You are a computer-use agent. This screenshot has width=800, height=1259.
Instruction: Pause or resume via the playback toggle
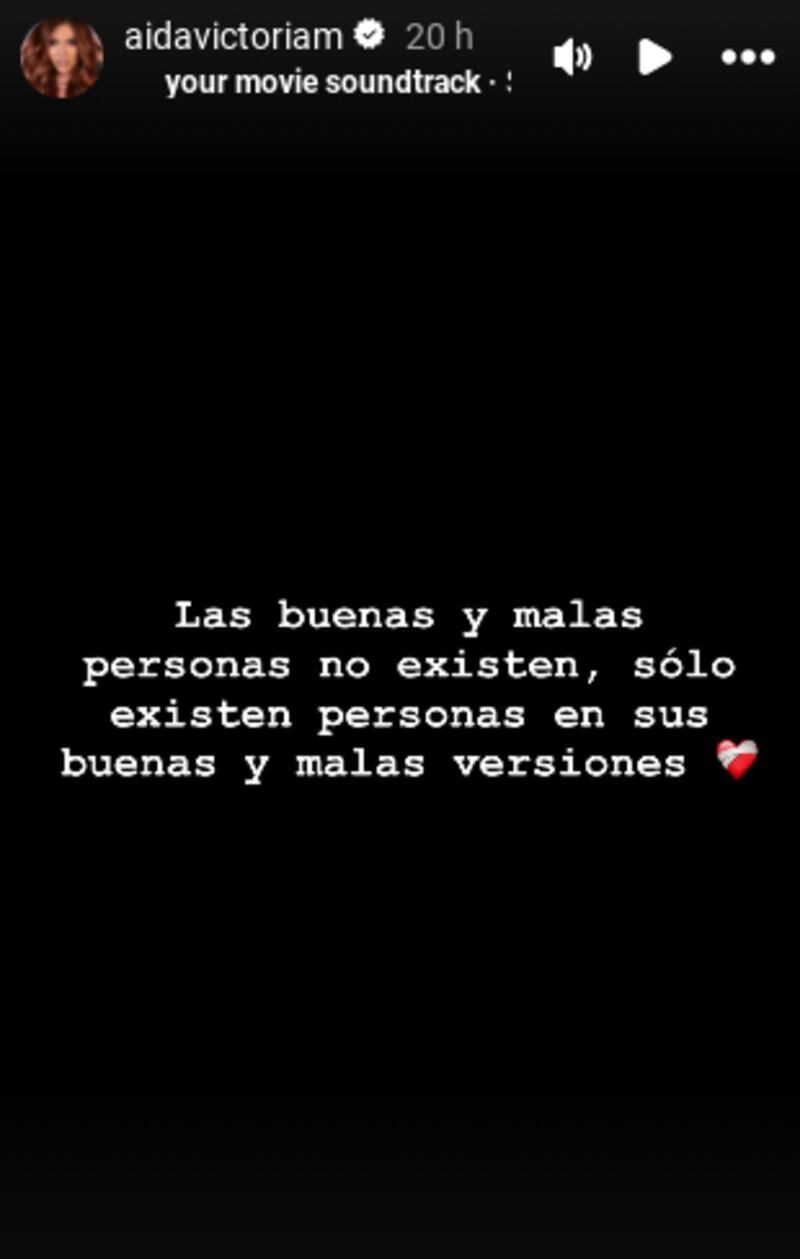pos(652,58)
